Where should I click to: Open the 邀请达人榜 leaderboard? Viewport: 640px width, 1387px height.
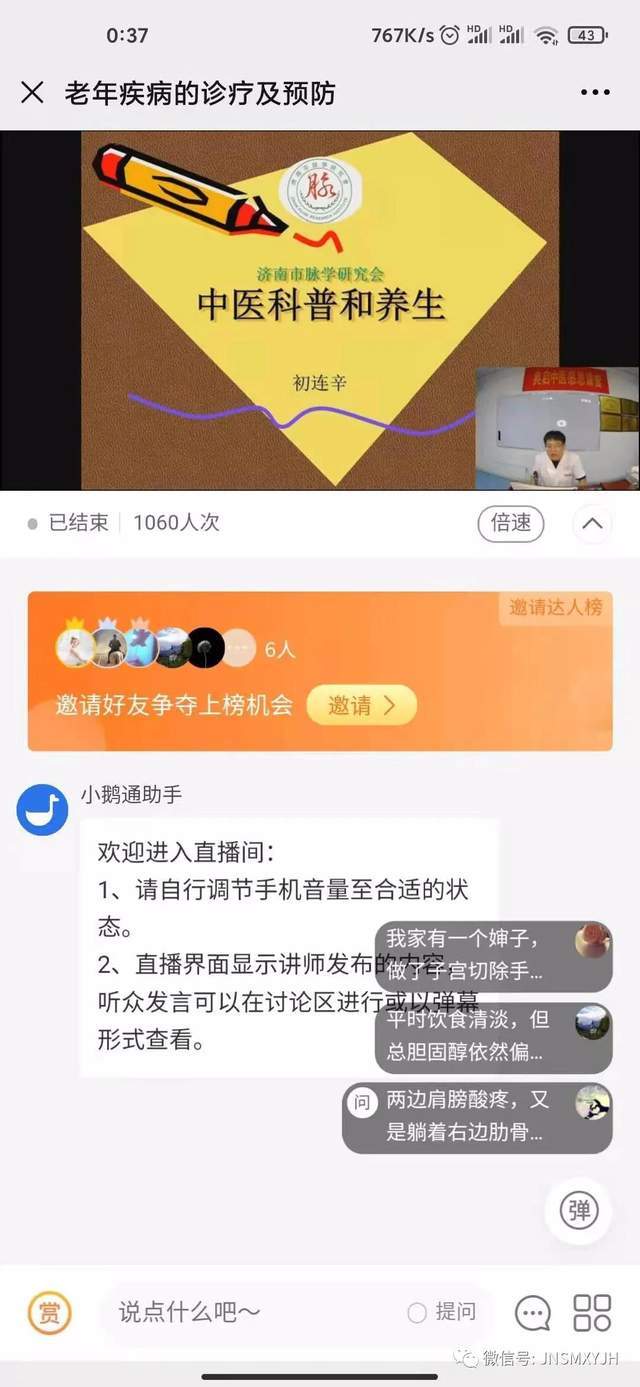pyautogui.click(x=555, y=607)
